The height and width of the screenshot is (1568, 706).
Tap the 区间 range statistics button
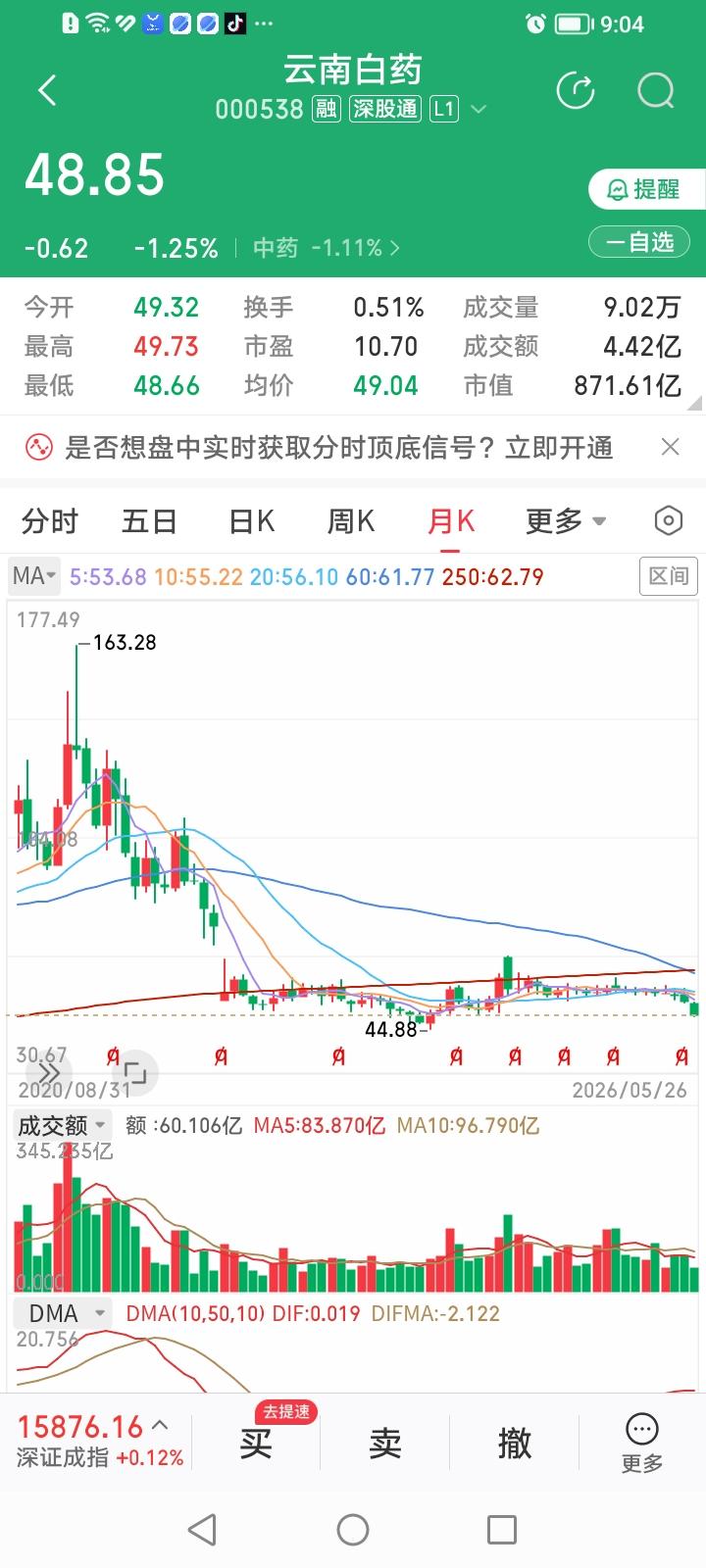pyautogui.click(x=669, y=576)
